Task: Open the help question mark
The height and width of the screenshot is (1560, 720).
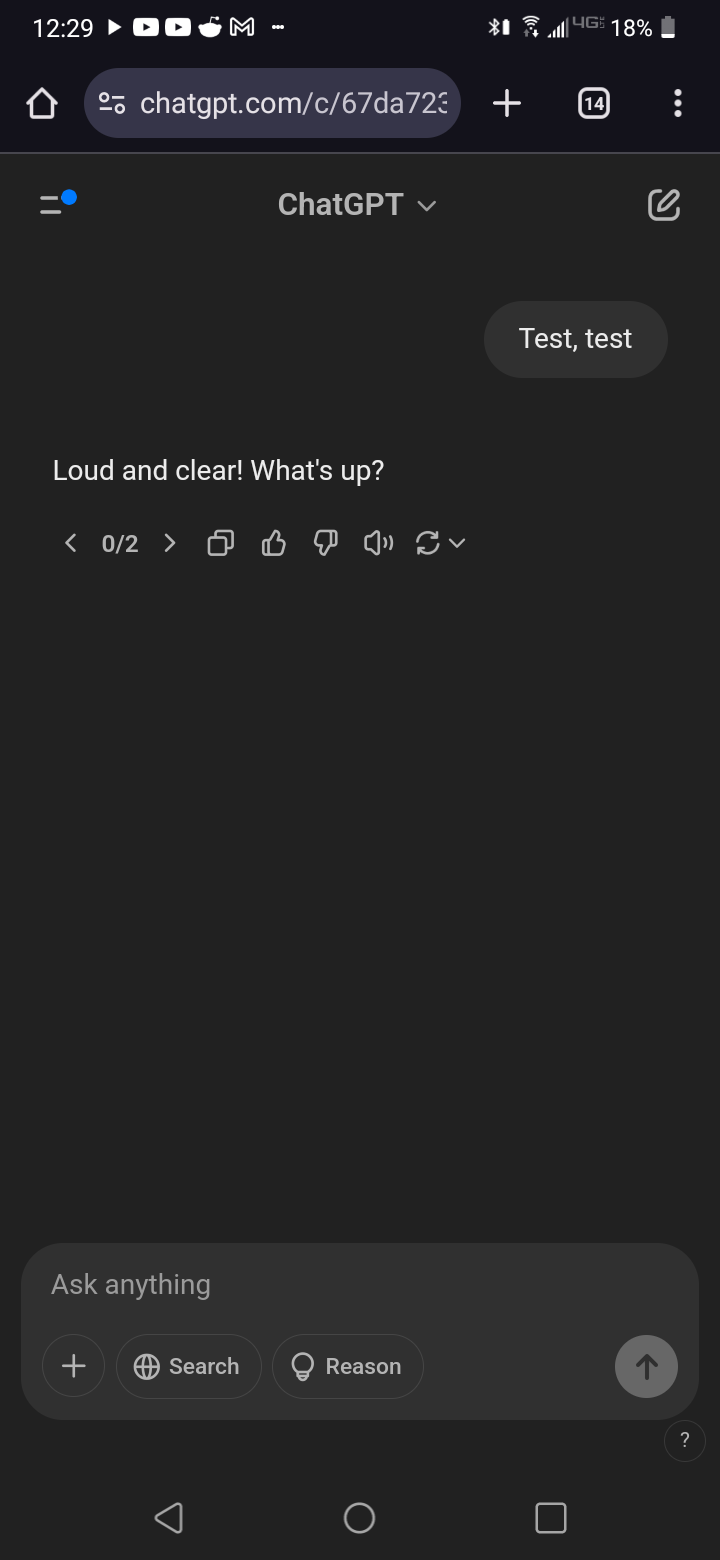Action: 685,1440
